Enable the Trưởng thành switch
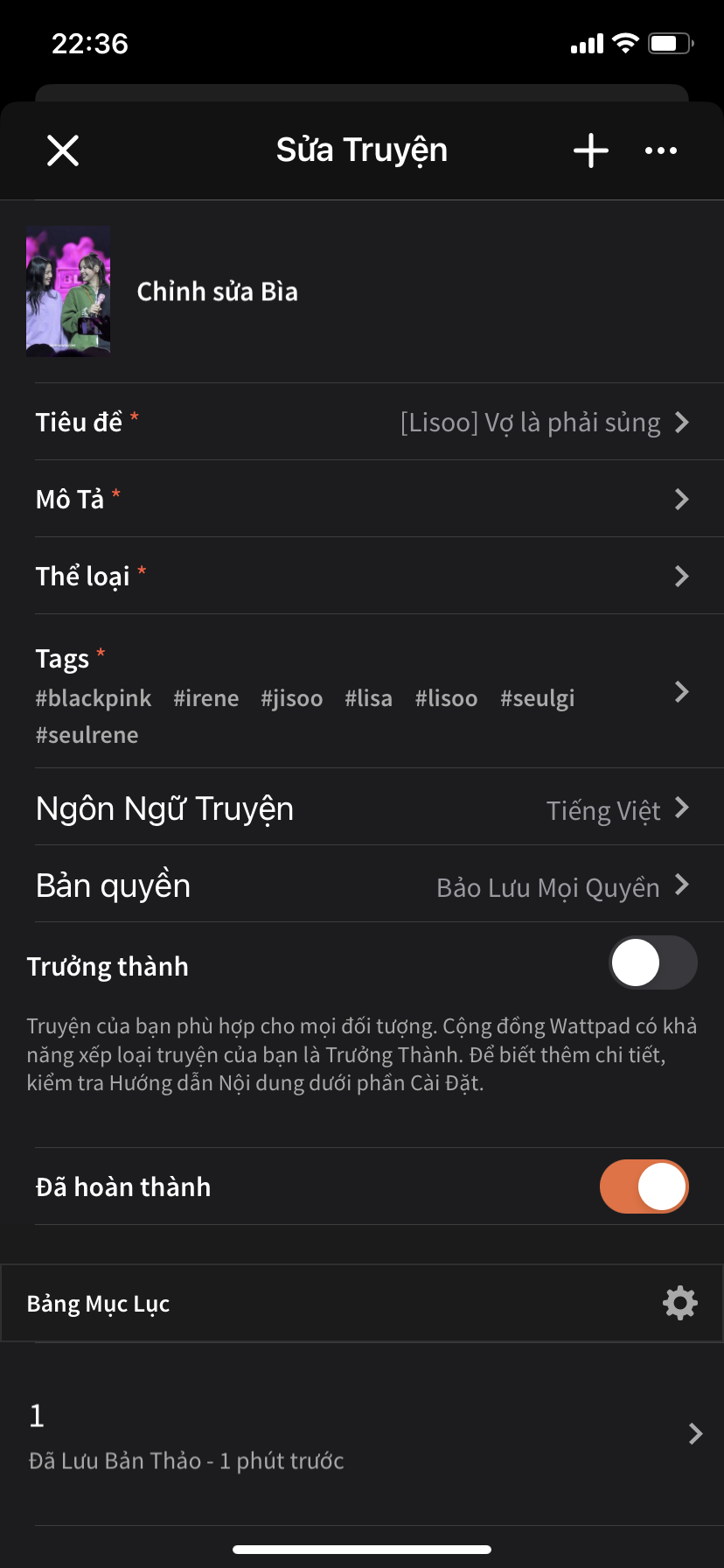This screenshot has width=724, height=1568. point(653,962)
